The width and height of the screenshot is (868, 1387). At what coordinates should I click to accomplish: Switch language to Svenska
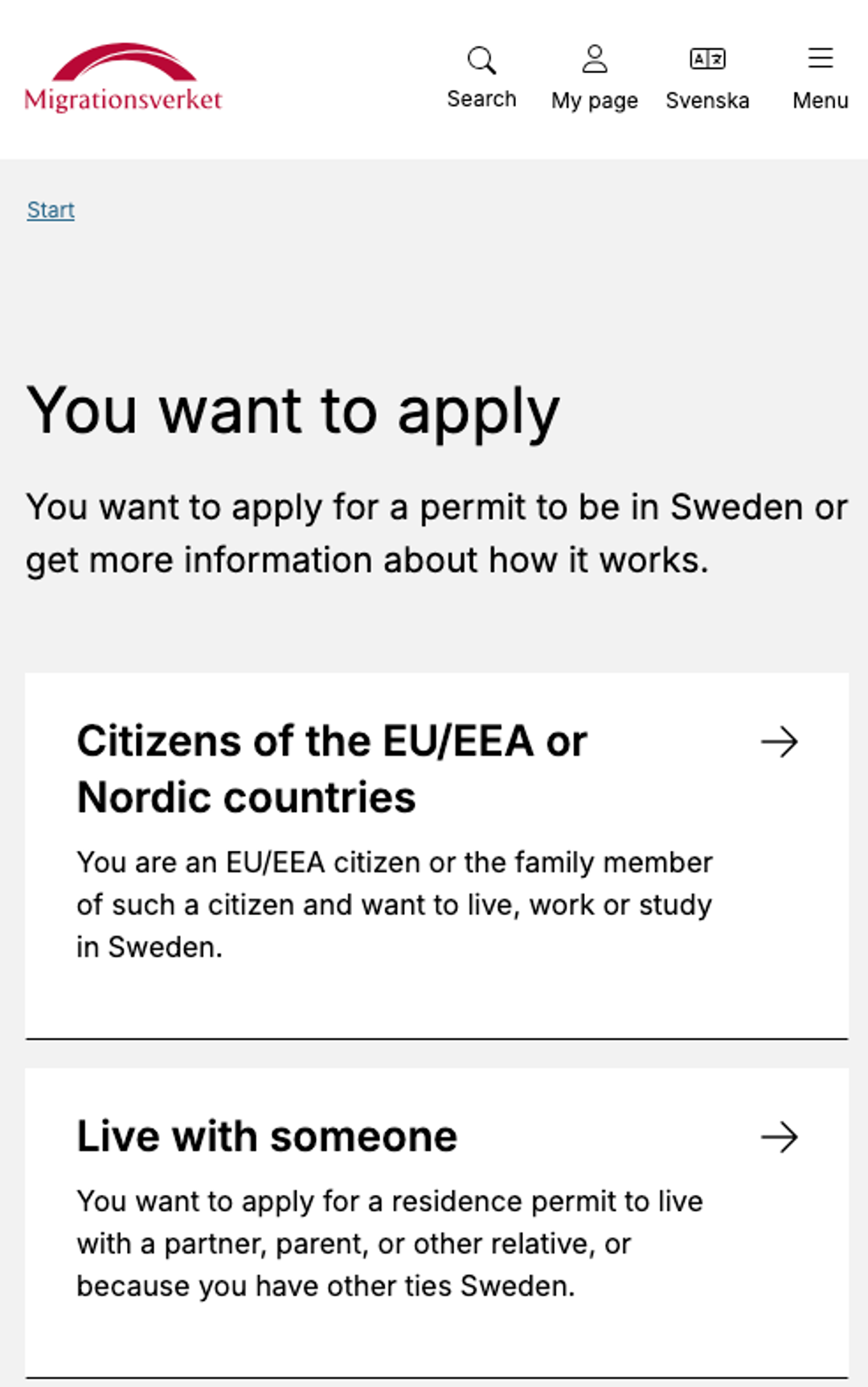(707, 78)
